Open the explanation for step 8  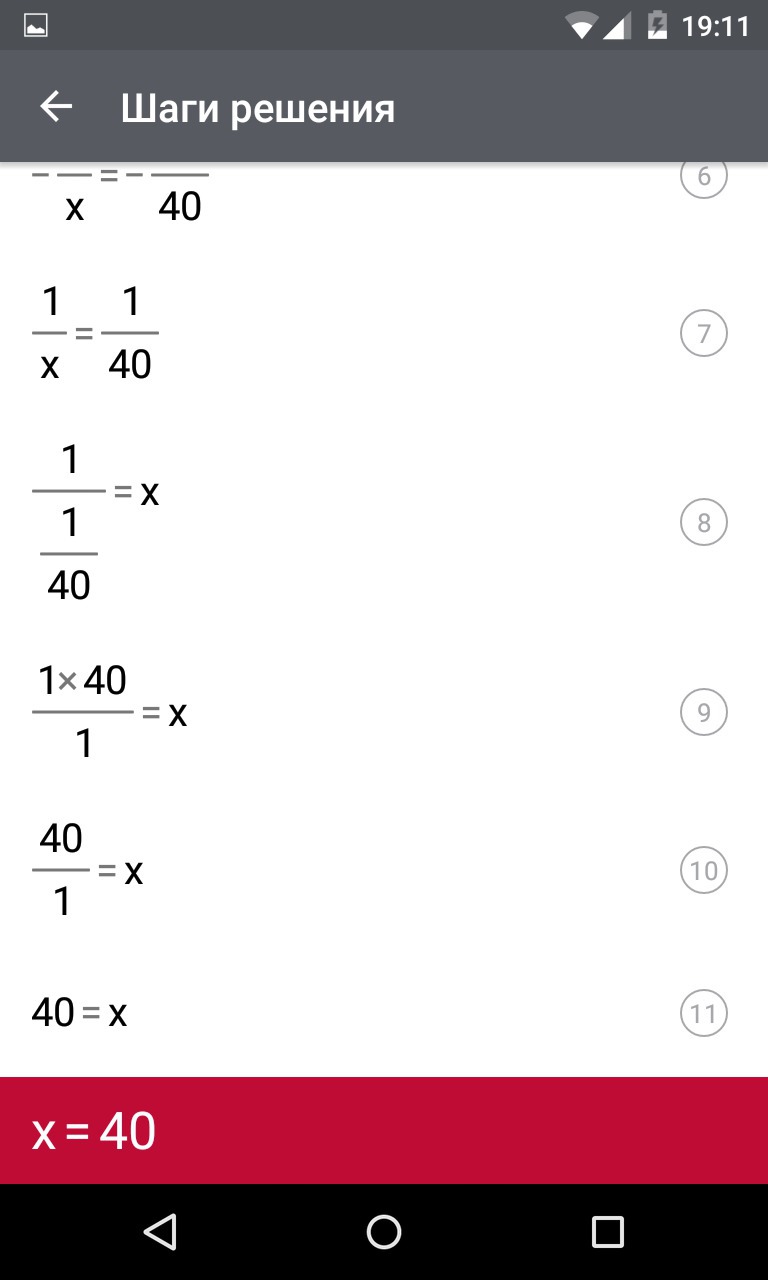tap(703, 523)
